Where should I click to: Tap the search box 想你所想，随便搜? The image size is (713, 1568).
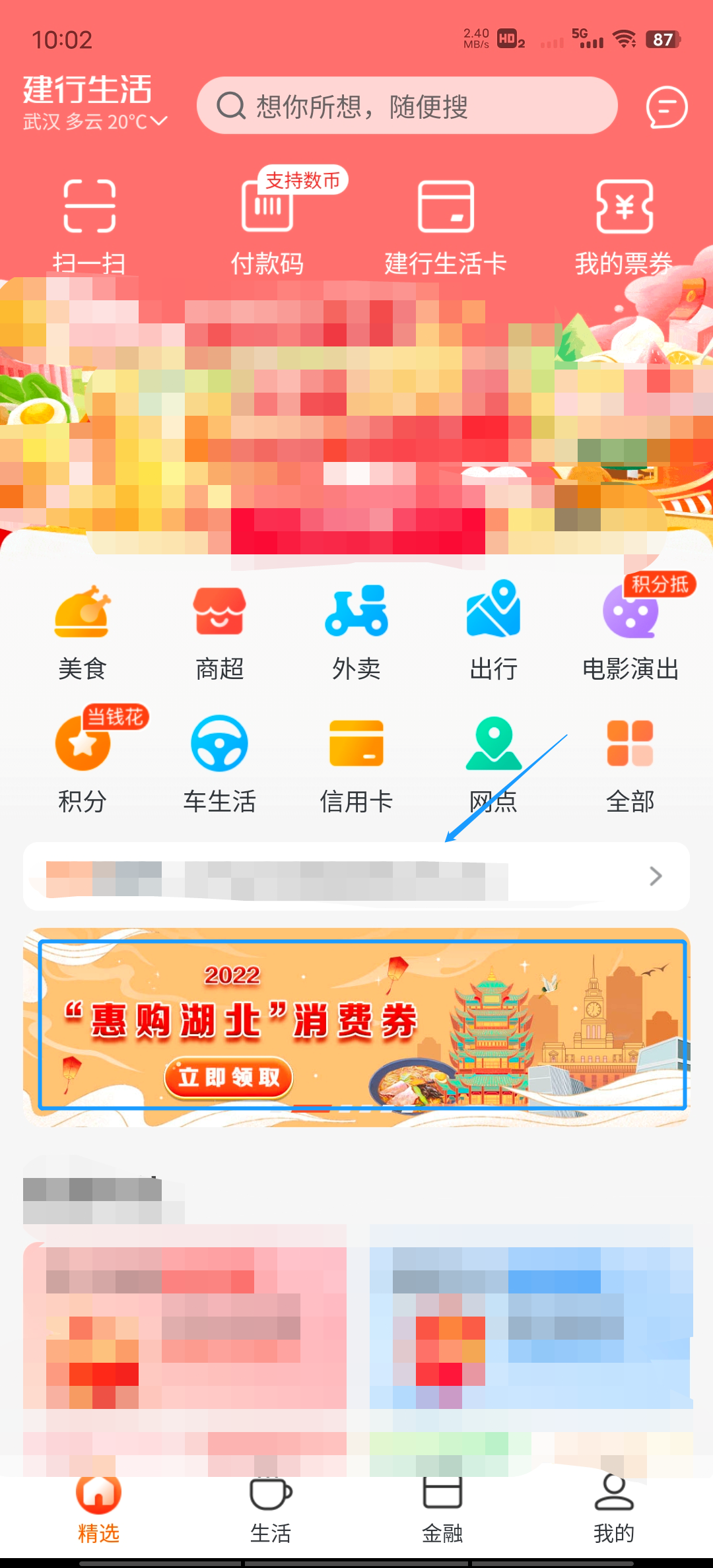(407, 106)
